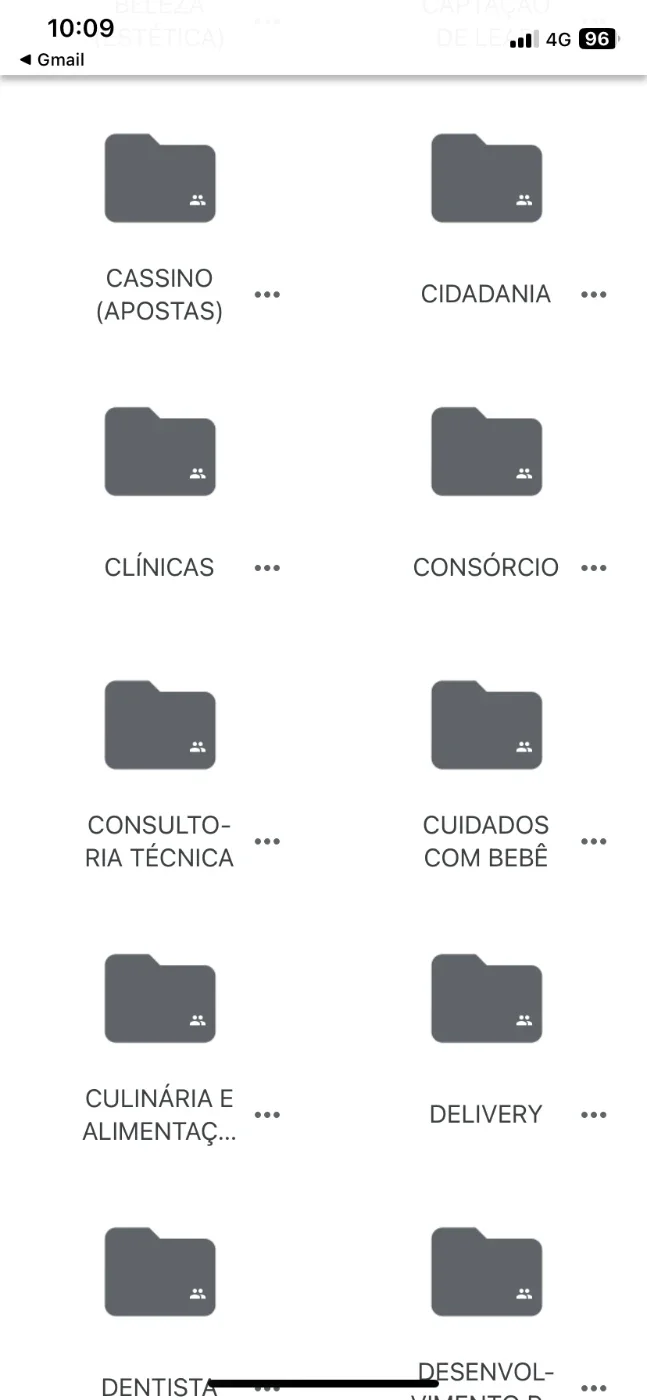Open the CLÍNICAS folder

(x=160, y=451)
